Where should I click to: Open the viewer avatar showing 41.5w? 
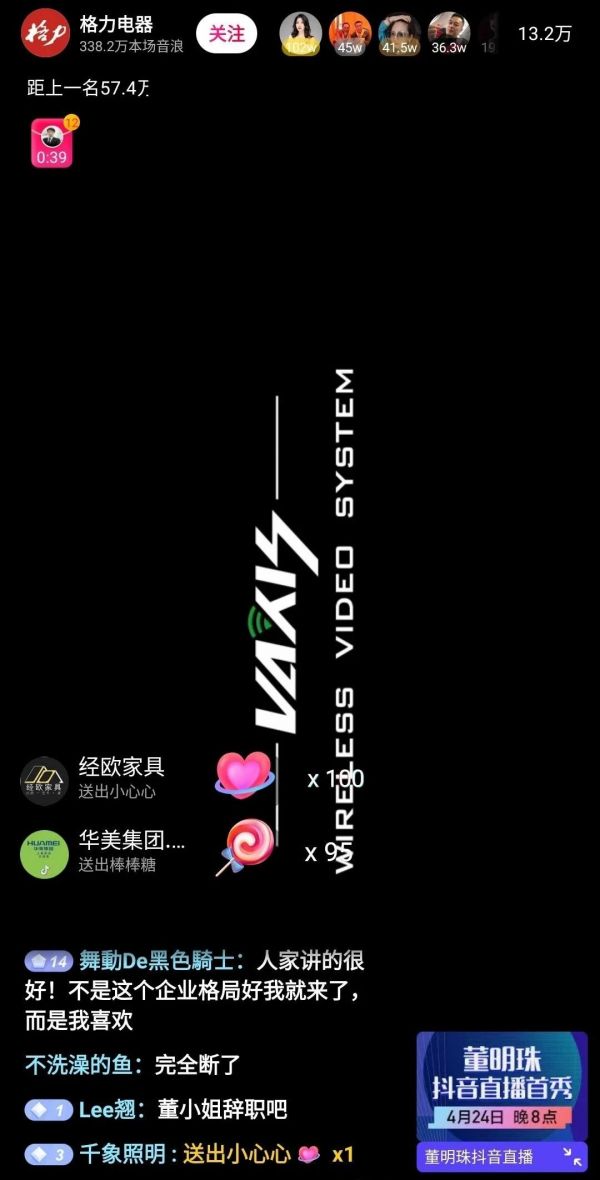tap(399, 33)
